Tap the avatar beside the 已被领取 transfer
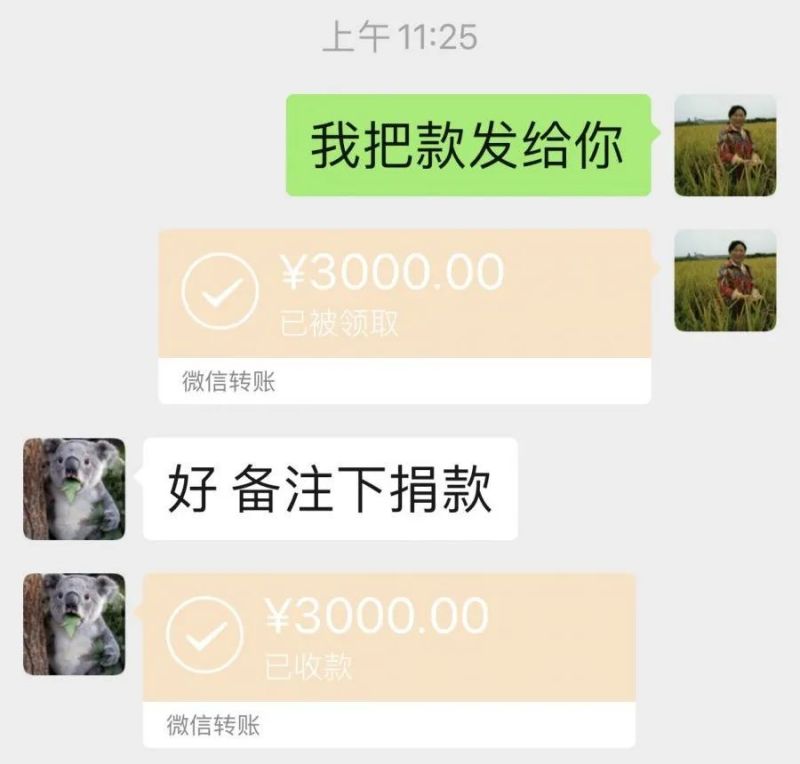The image size is (800, 764). 725,281
